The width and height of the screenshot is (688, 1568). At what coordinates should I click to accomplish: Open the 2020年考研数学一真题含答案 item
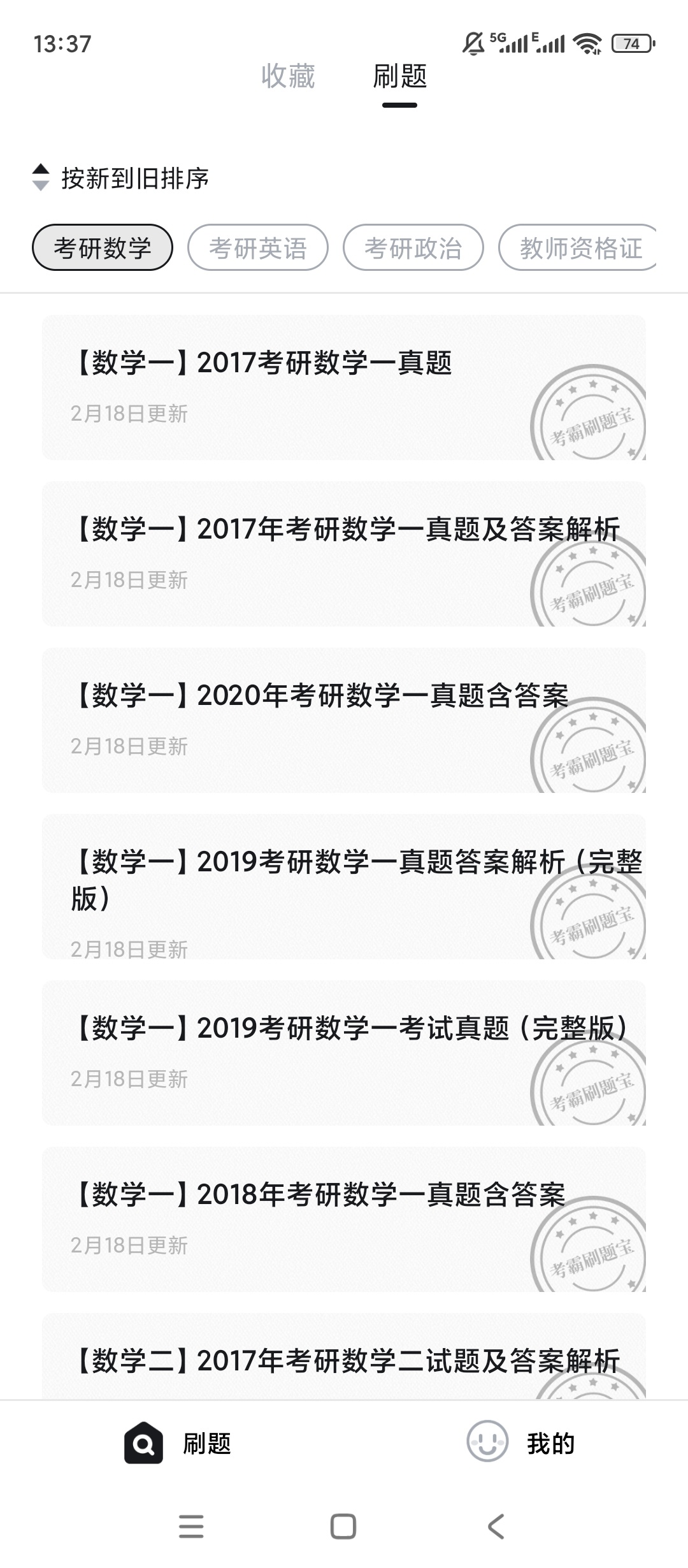click(x=344, y=720)
